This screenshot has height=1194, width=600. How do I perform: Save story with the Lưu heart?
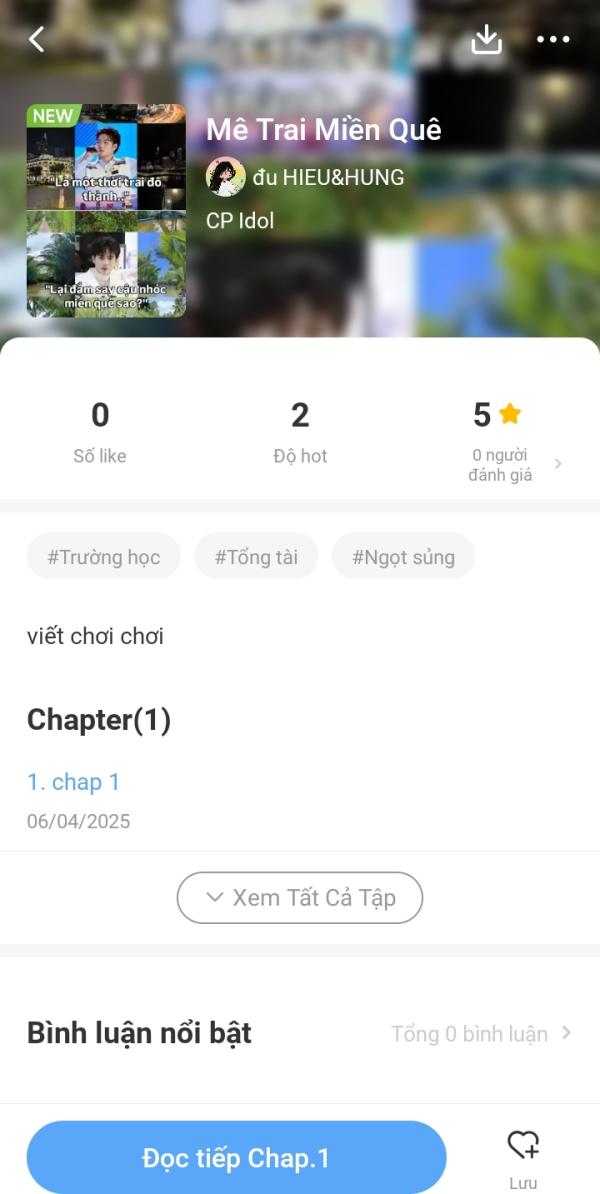[523, 1152]
